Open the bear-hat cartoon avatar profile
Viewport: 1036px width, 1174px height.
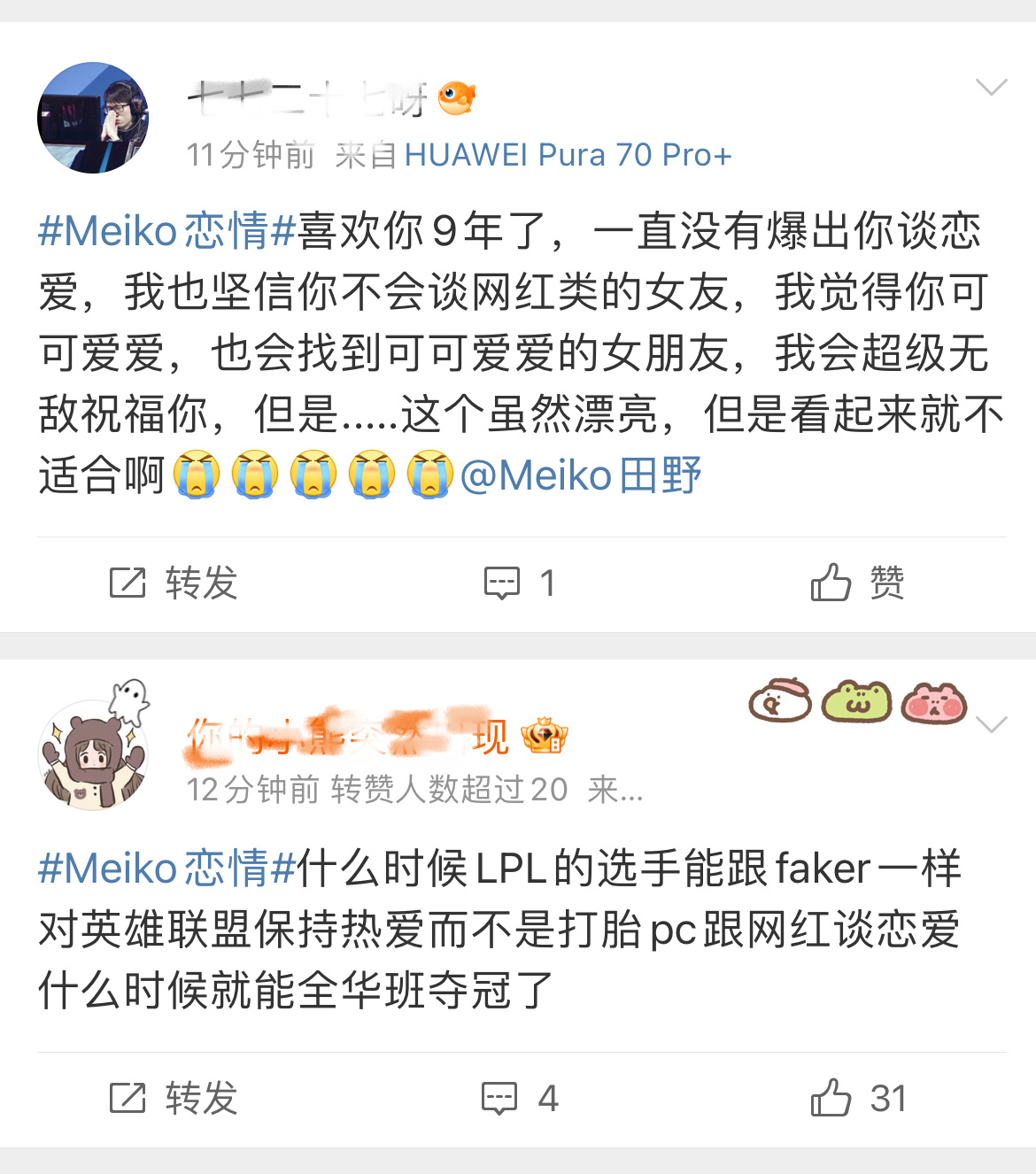pos(93,753)
